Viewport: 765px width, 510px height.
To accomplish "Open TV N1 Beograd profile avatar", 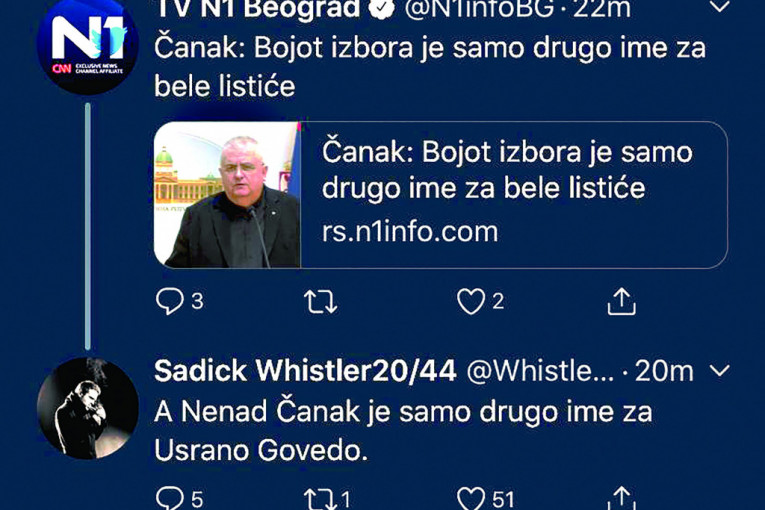I will pos(87,45).
